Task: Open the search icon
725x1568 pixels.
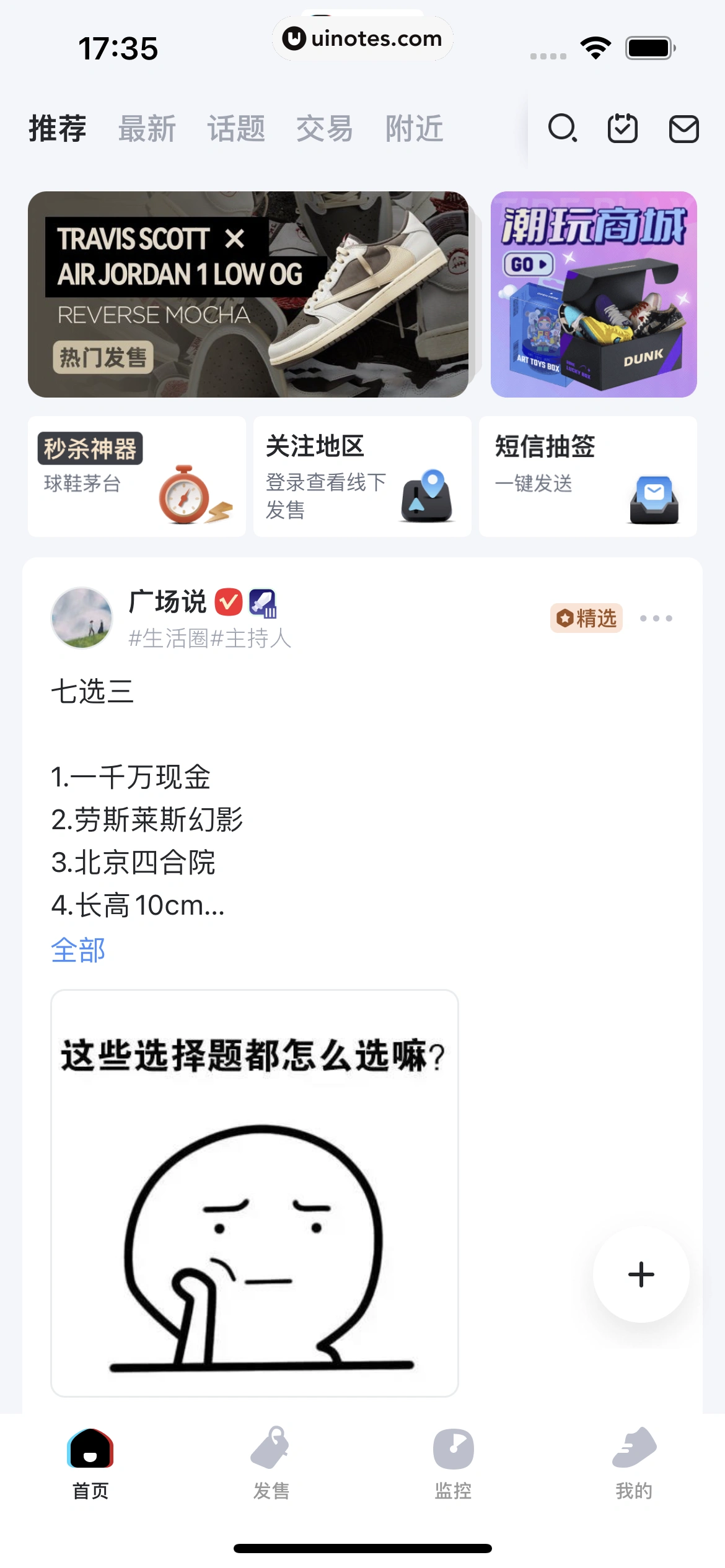Action: [563, 129]
